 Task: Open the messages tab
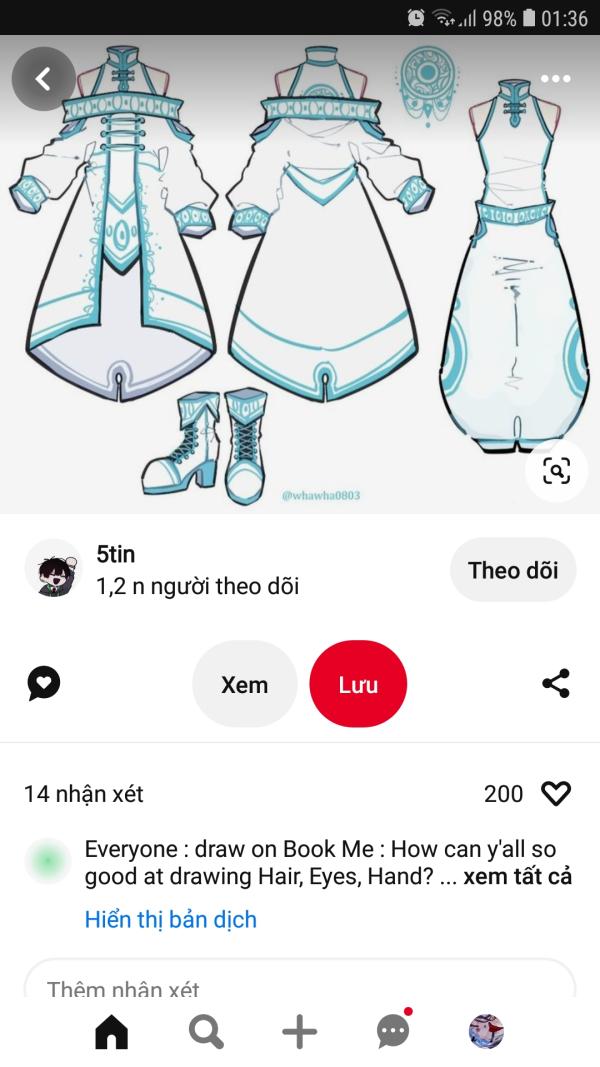tap(393, 1032)
